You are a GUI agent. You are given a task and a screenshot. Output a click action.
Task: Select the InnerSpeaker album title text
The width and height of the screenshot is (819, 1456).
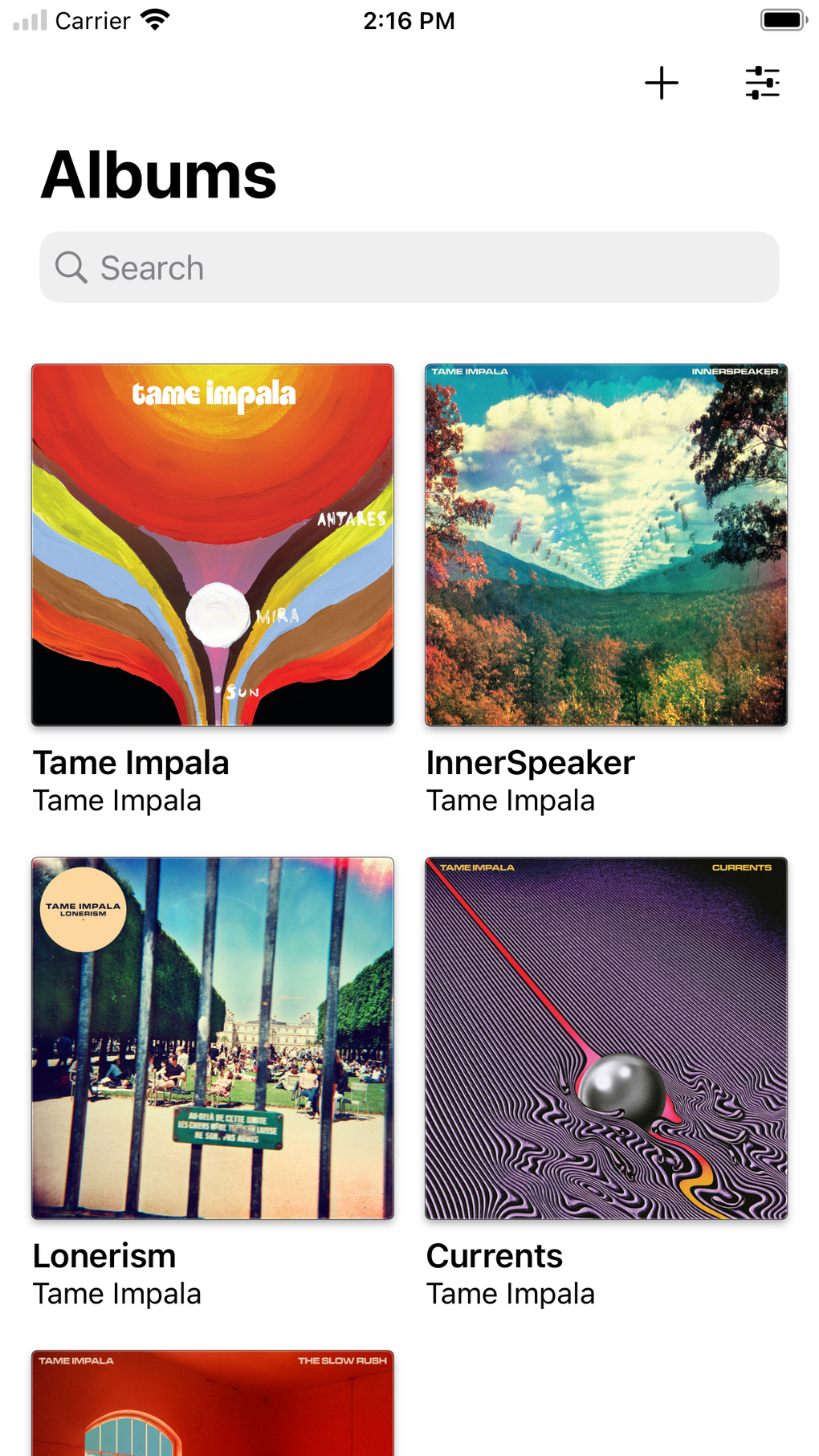(530, 762)
